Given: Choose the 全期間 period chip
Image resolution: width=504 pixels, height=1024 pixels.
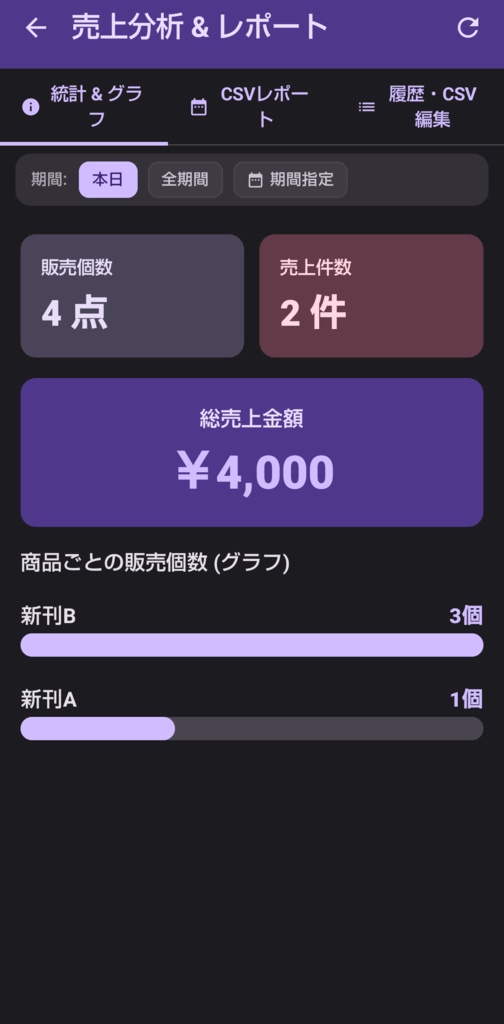Looking at the screenshot, I should point(185,180).
